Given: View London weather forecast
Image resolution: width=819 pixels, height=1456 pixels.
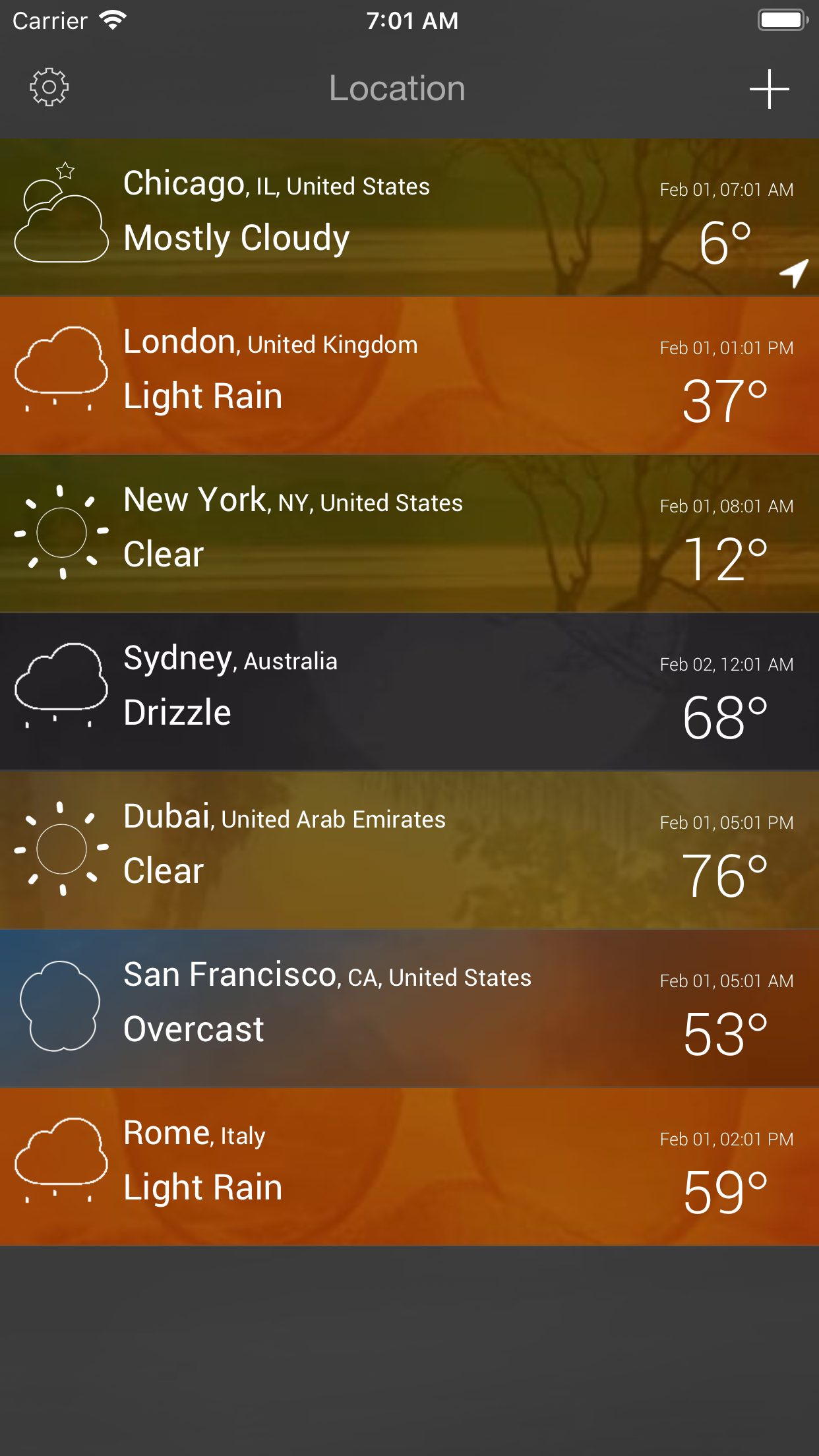Looking at the screenshot, I should pyautogui.click(x=409, y=375).
